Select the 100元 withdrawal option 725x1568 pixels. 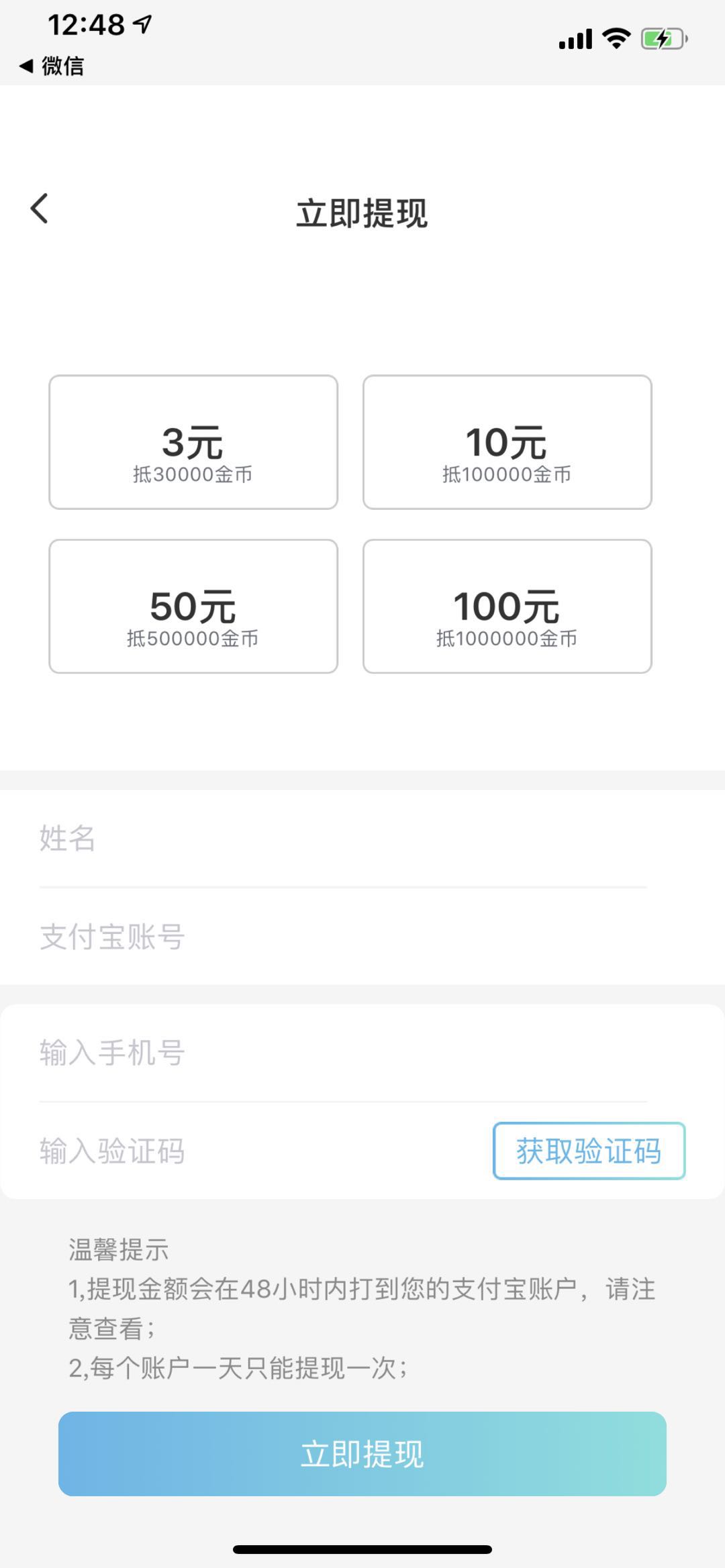coord(507,606)
